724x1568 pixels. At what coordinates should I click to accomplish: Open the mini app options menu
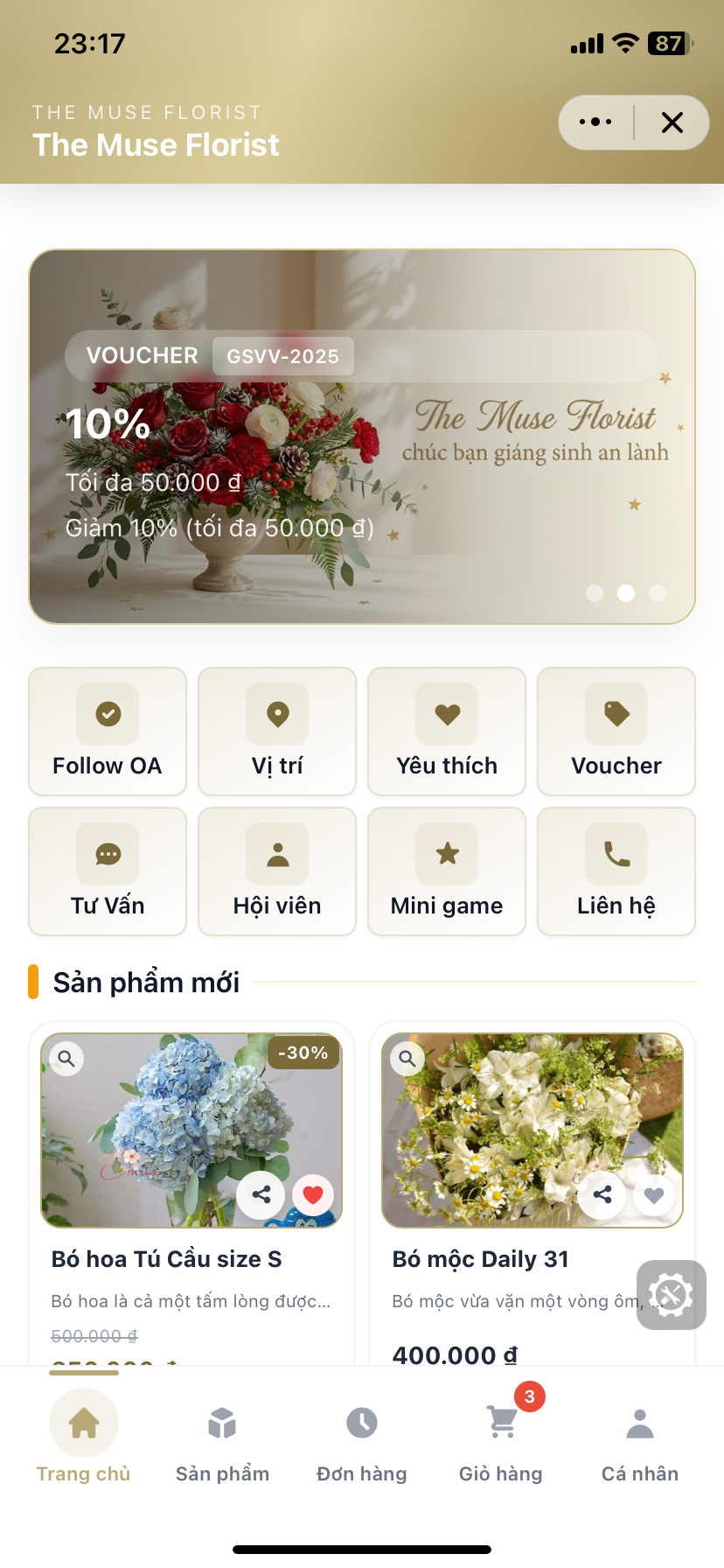tap(595, 122)
